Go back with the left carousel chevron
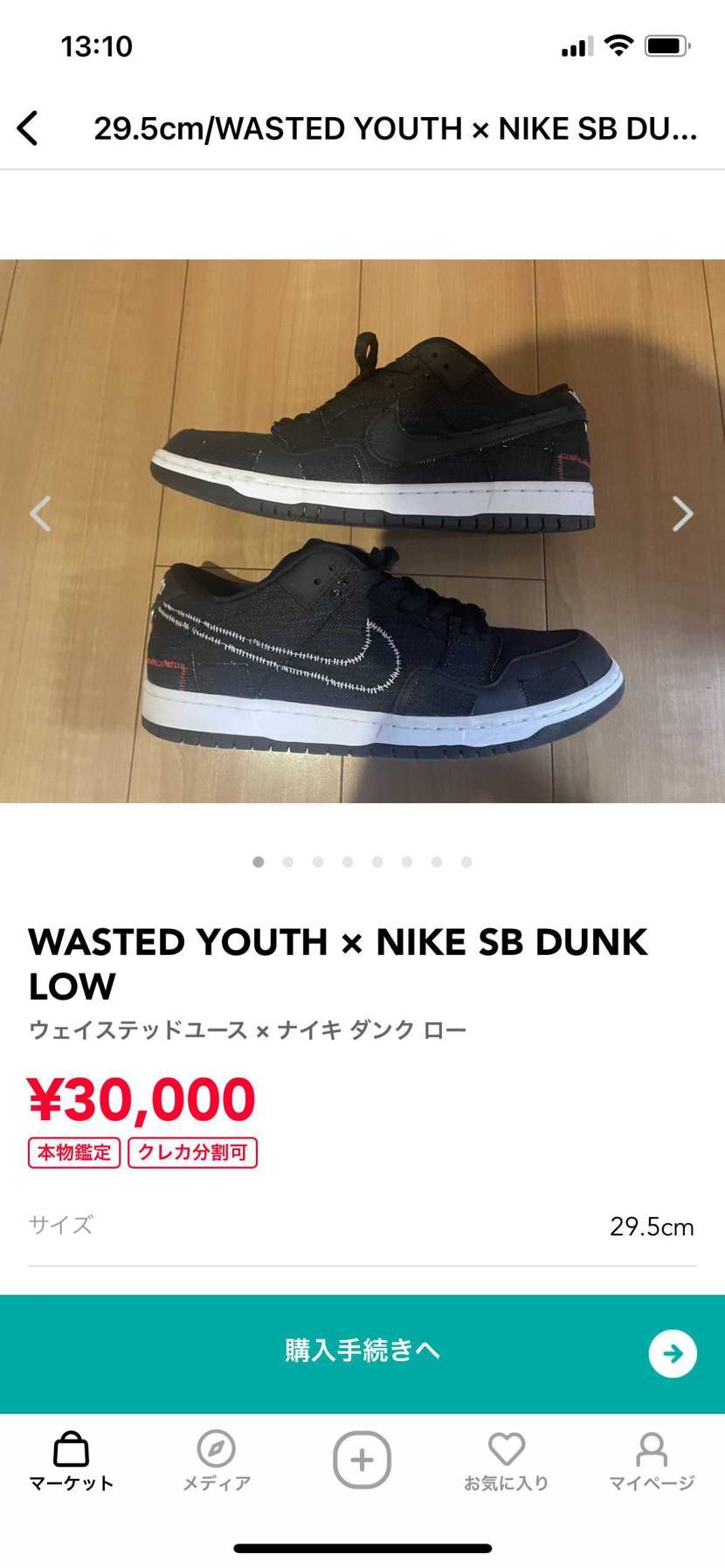Screen dimensions: 725x1568 [x=41, y=513]
